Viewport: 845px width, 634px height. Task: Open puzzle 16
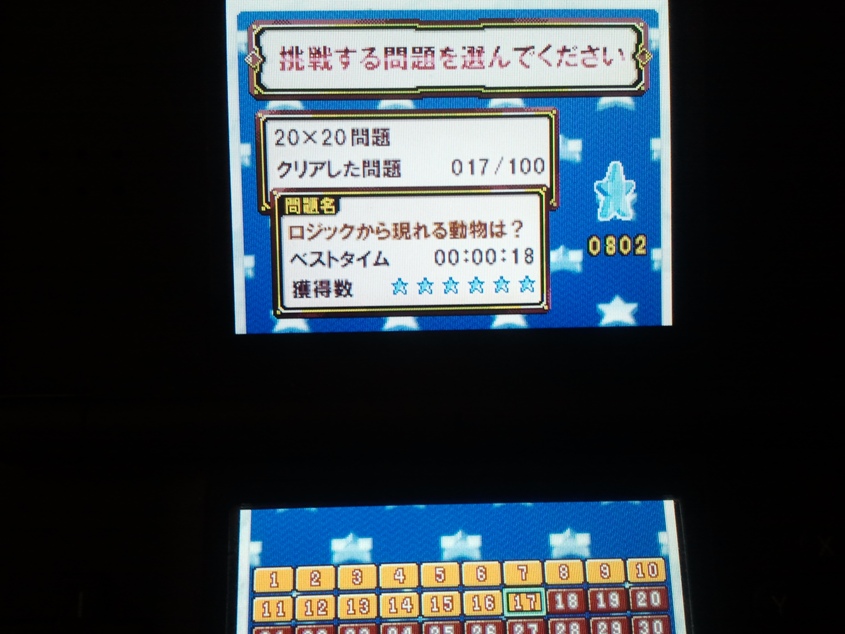pos(482,603)
